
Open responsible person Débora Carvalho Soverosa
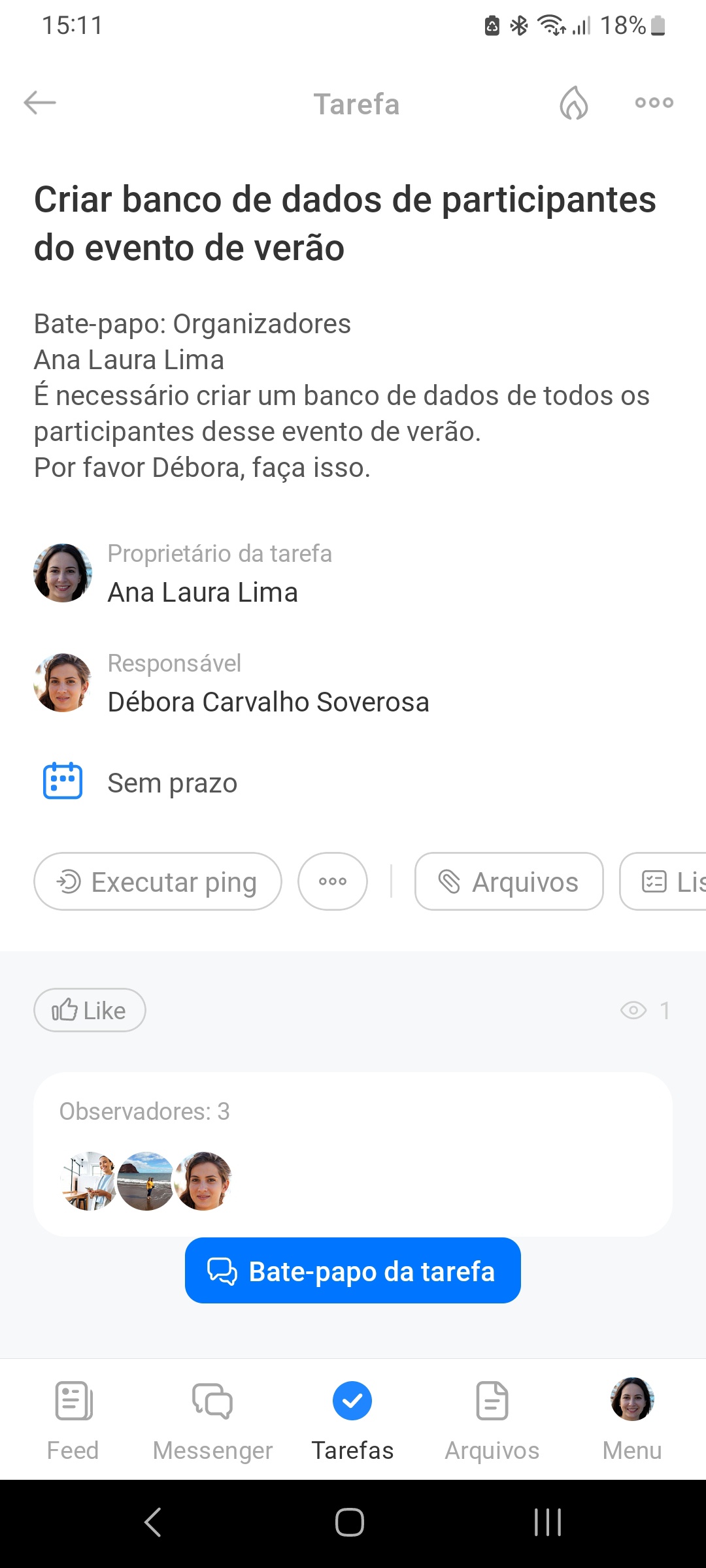tap(268, 702)
